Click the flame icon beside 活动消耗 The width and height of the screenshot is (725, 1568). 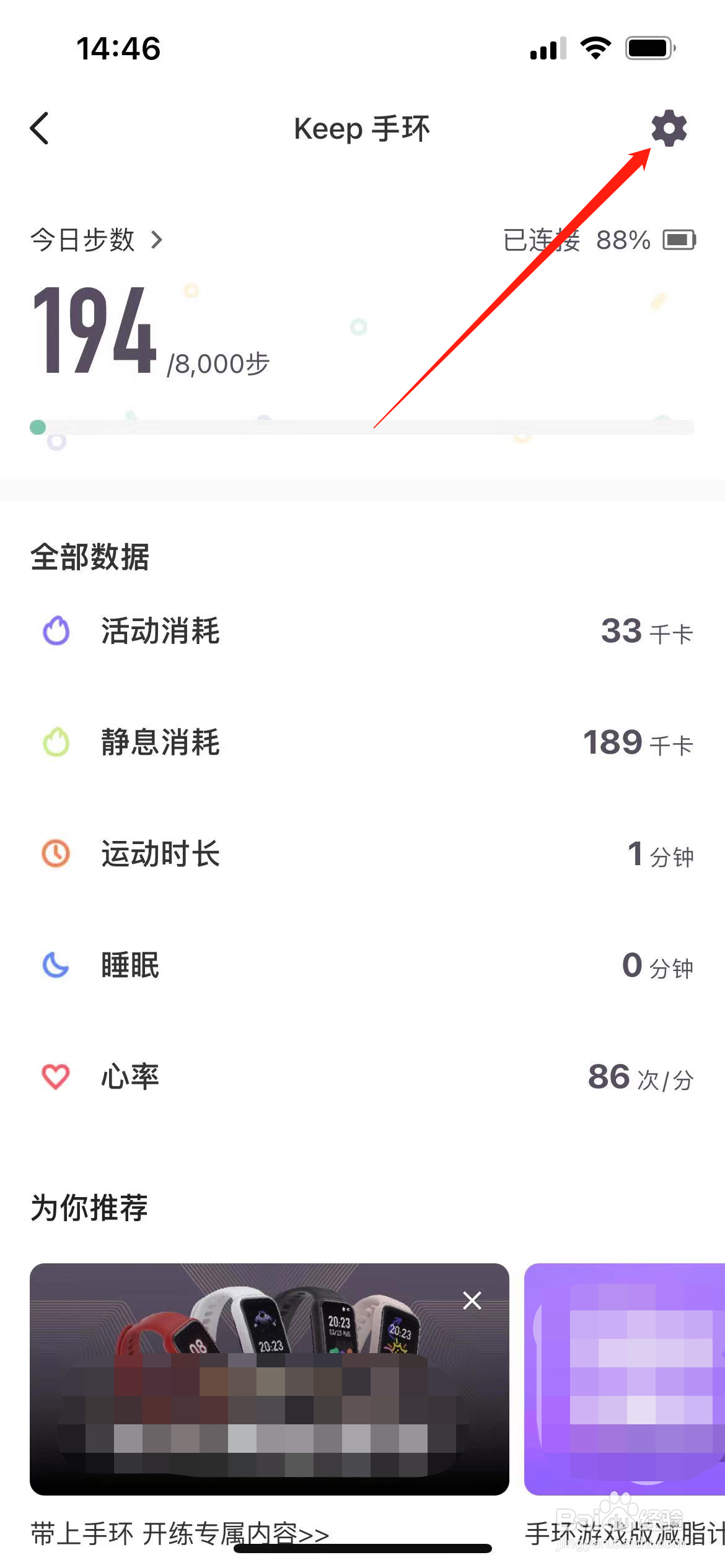tap(55, 632)
